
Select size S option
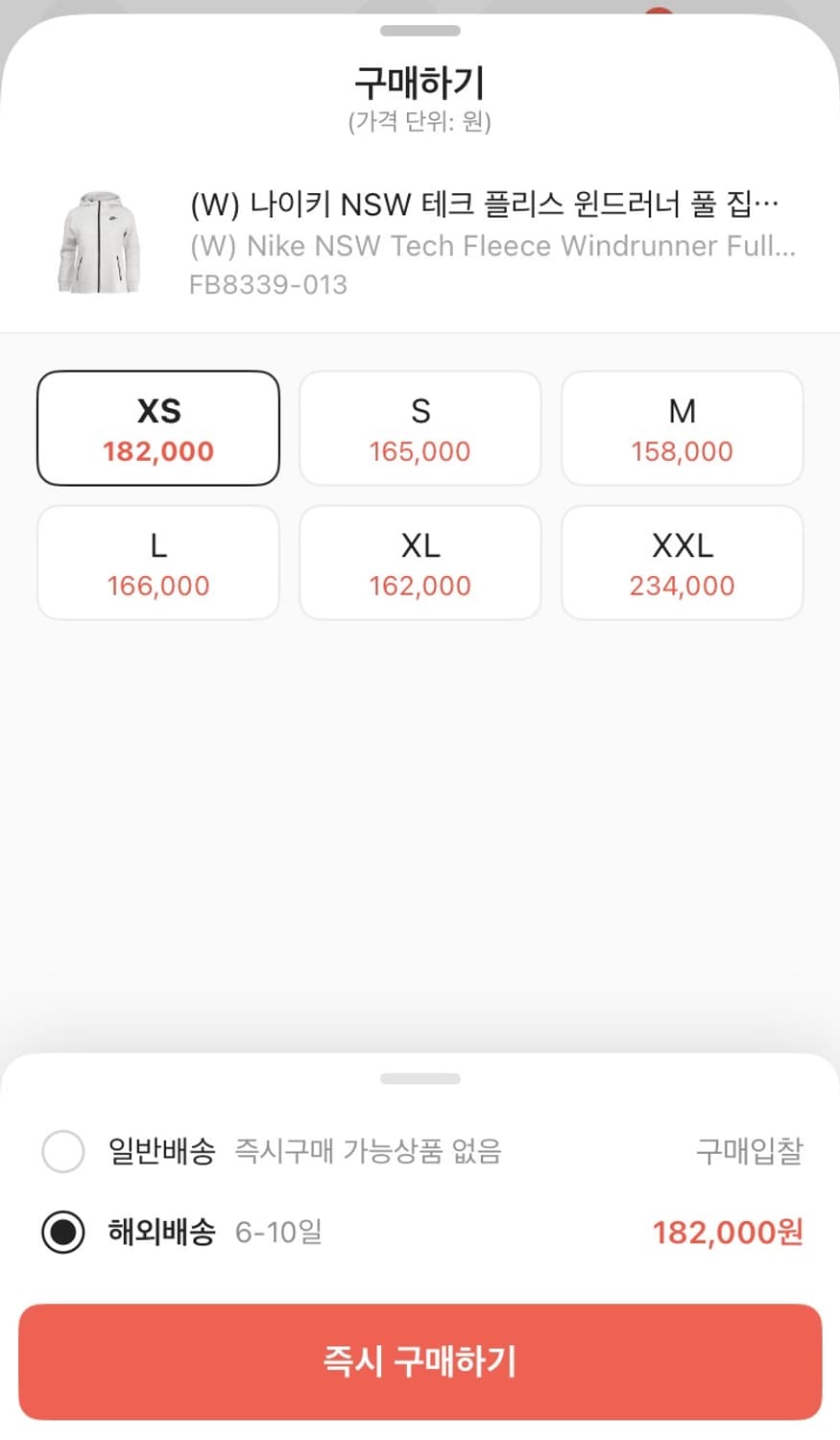(420, 428)
